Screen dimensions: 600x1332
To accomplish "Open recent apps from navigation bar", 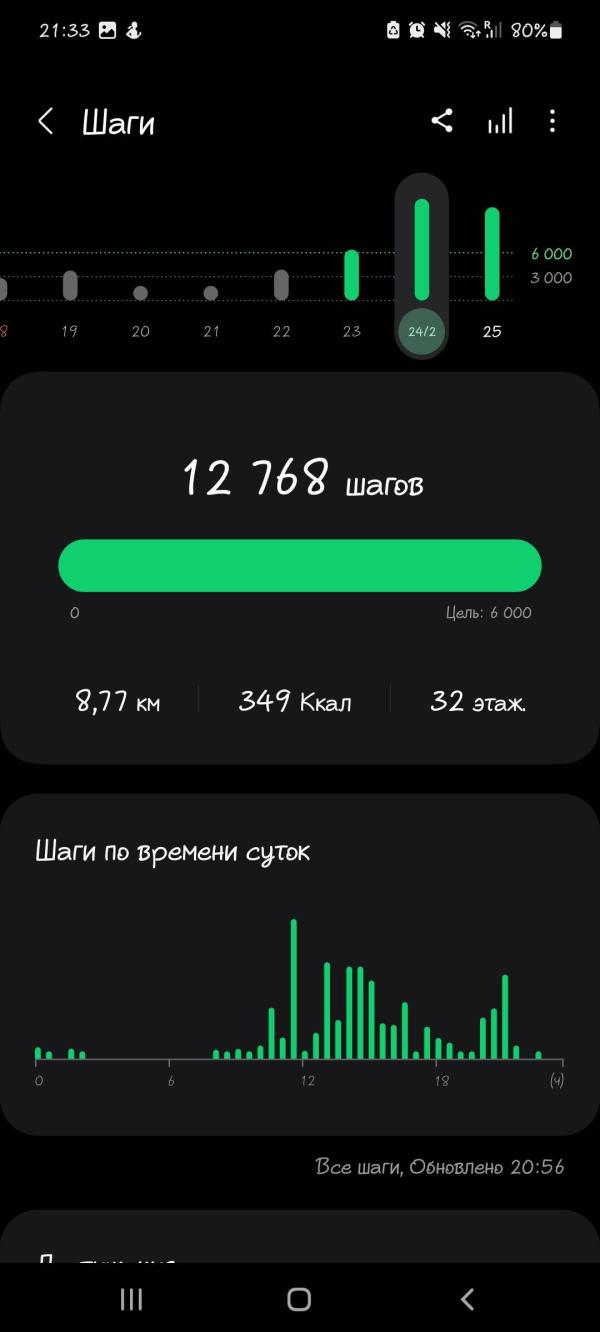I will [131, 1298].
